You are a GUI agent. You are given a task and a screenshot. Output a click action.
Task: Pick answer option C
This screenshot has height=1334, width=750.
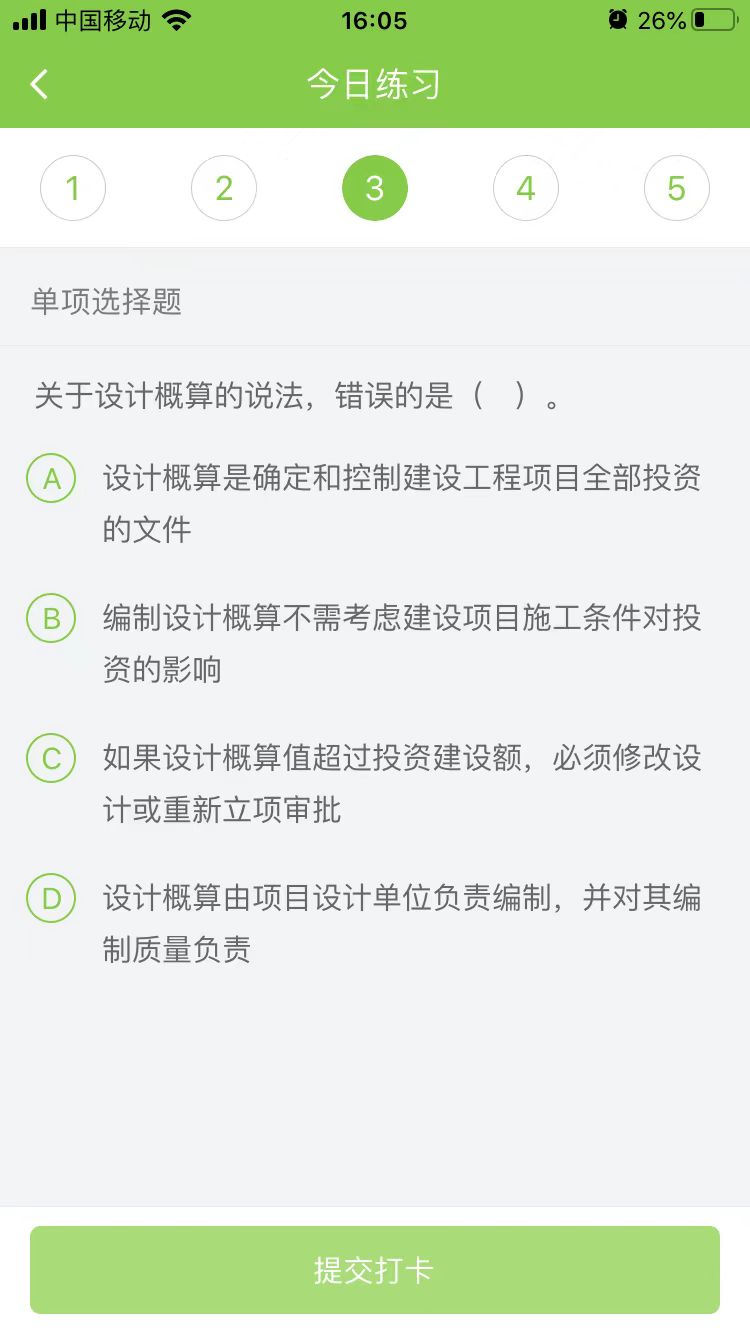pos(51,759)
